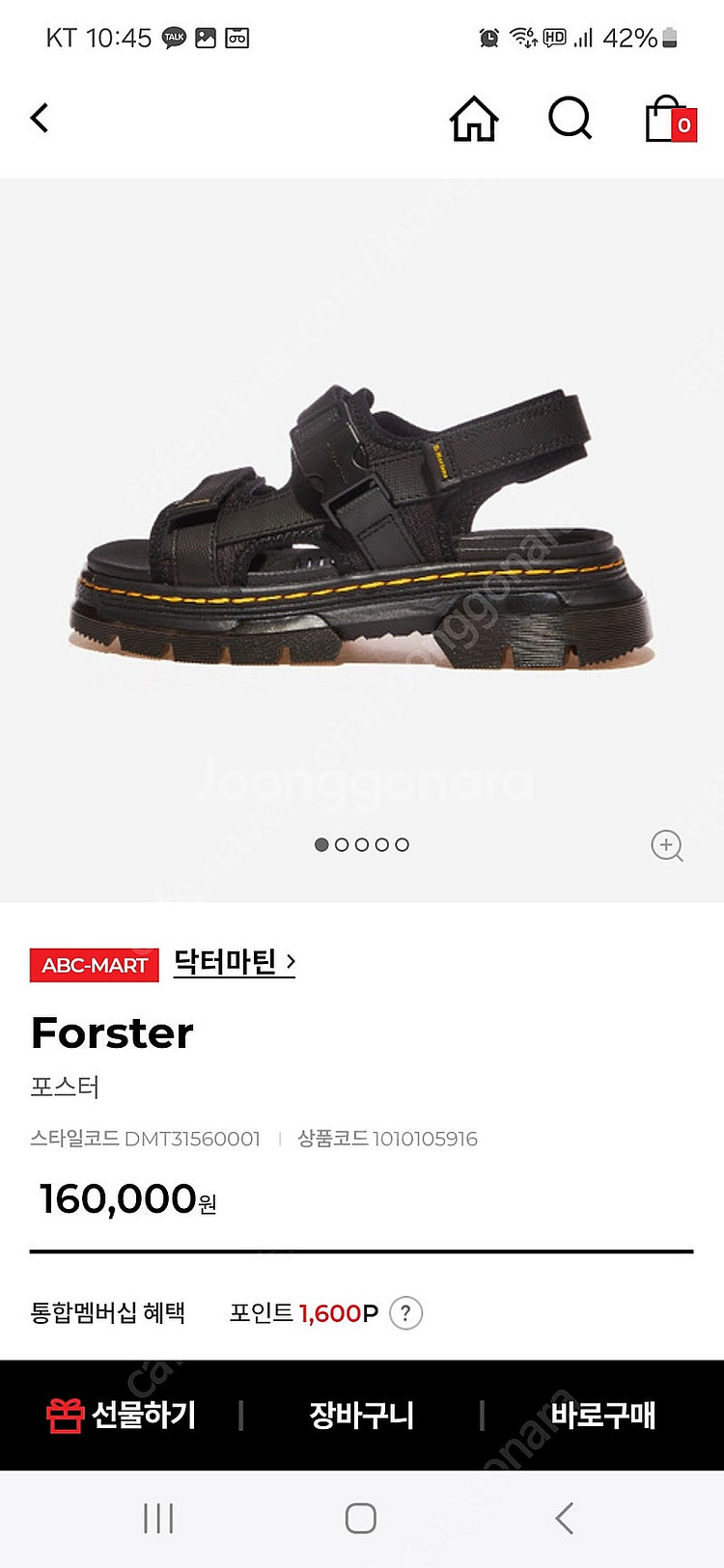Viewport: 724px width, 1568px height.
Task: Go back using the top-left arrow
Action: coord(40,119)
